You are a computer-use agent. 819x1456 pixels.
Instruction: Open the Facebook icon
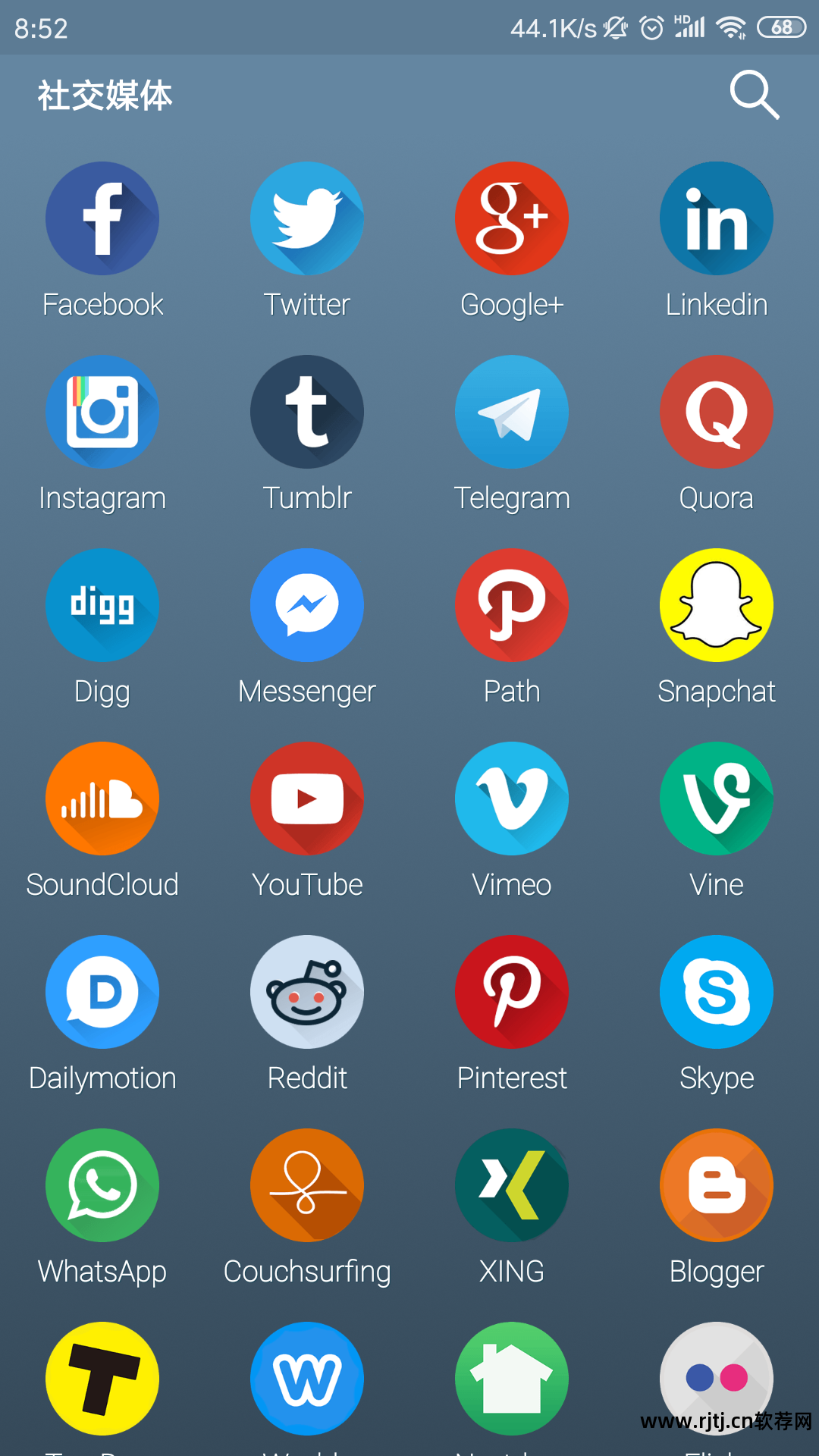pos(102,218)
